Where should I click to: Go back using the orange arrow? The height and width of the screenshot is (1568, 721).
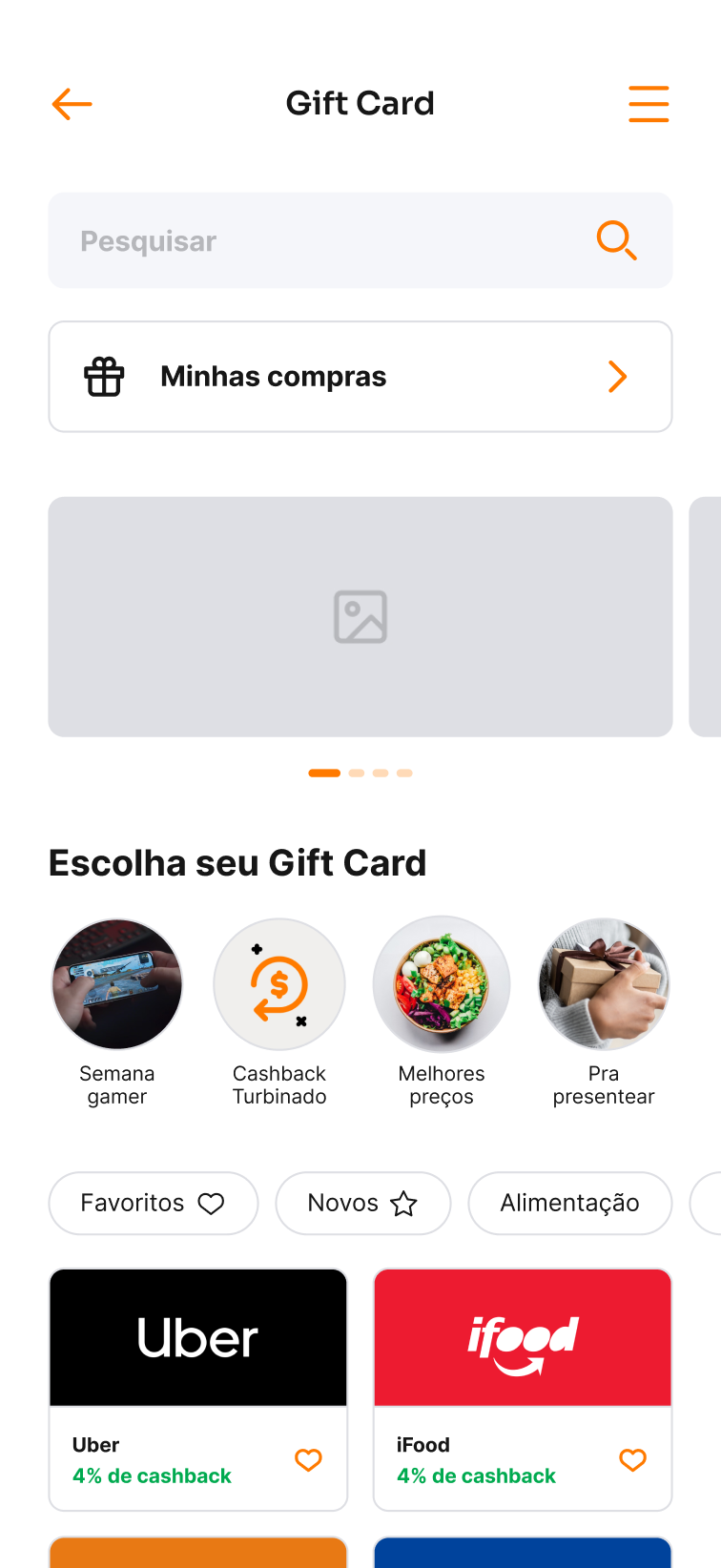pyautogui.click(x=72, y=104)
